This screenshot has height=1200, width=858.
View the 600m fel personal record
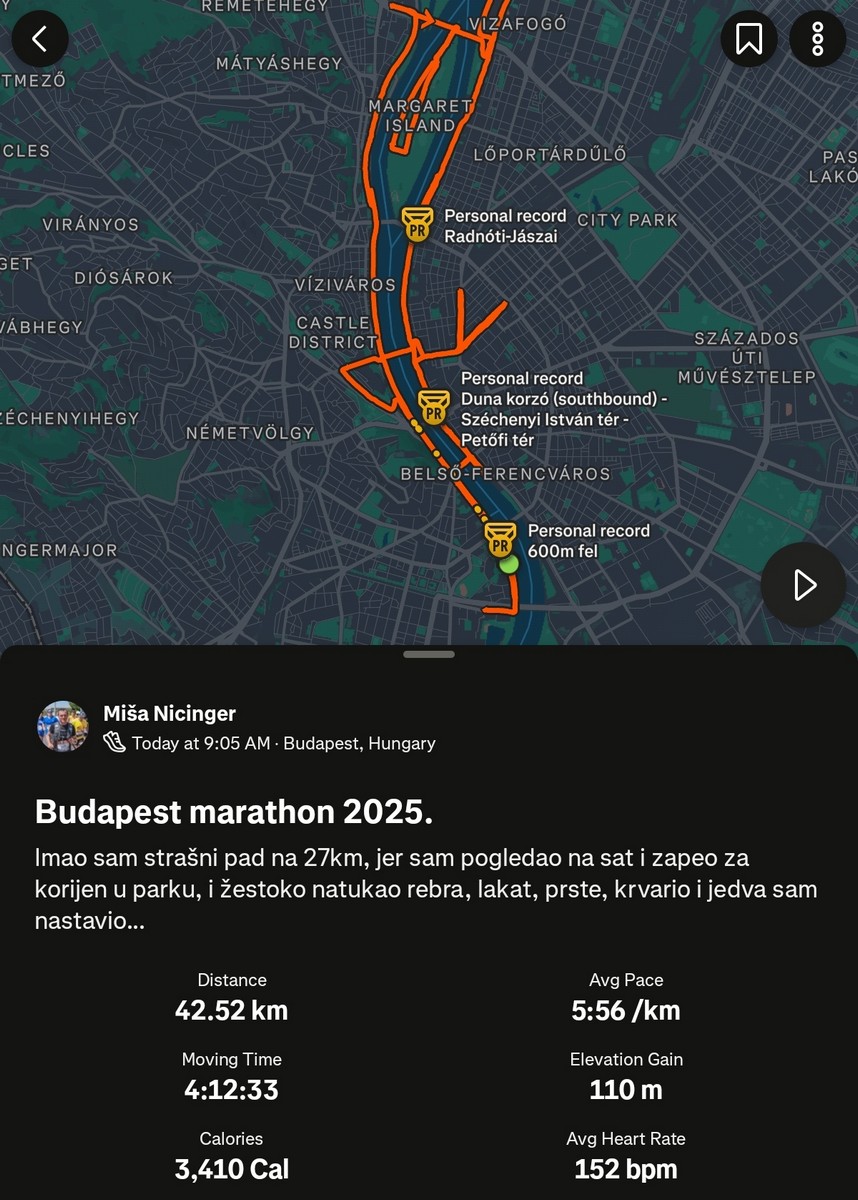(x=501, y=539)
